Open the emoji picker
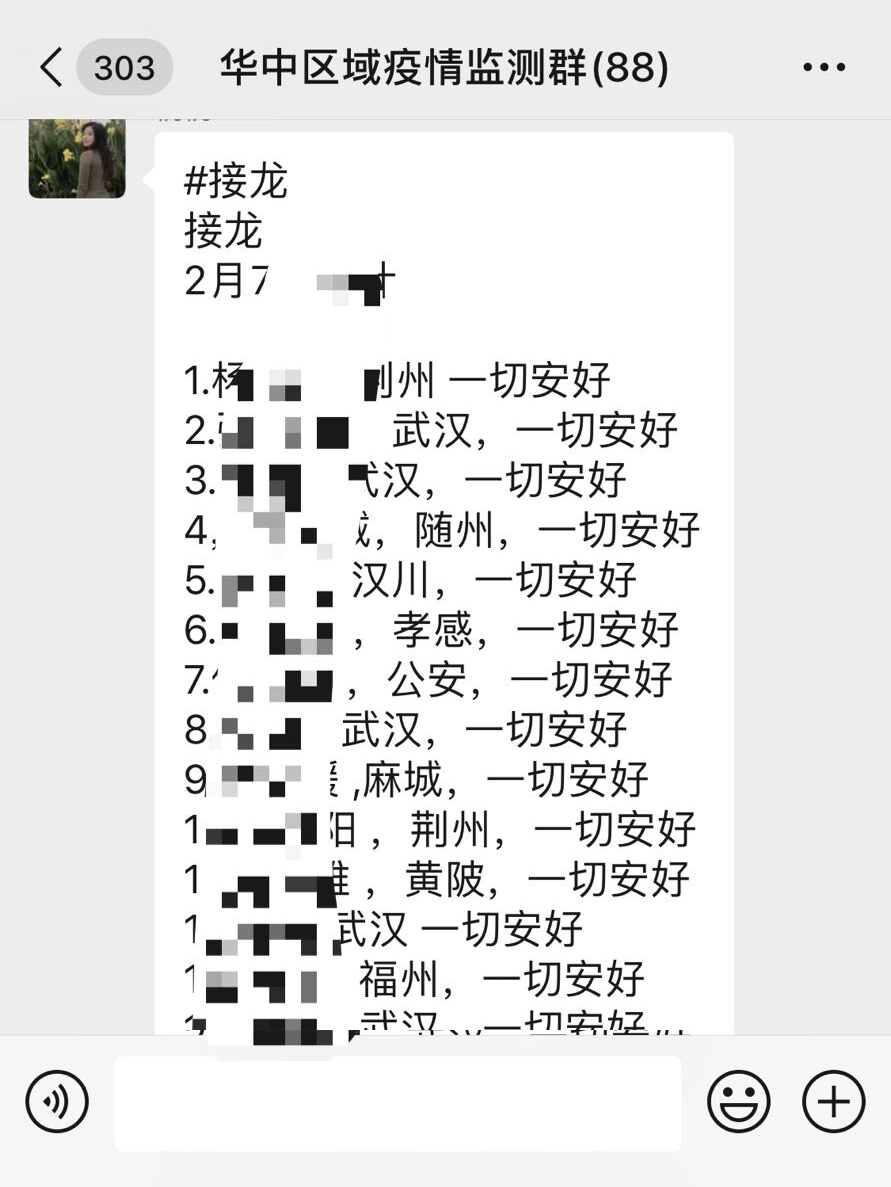The width and height of the screenshot is (891, 1187). click(x=738, y=1102)
